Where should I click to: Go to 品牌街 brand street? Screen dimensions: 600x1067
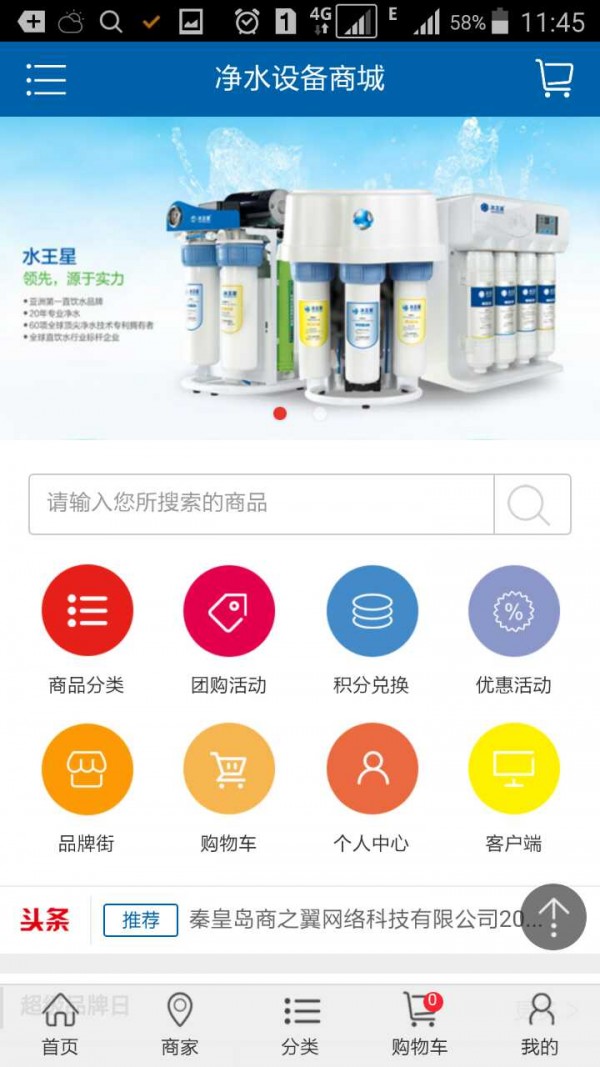(x=87, y=769)
